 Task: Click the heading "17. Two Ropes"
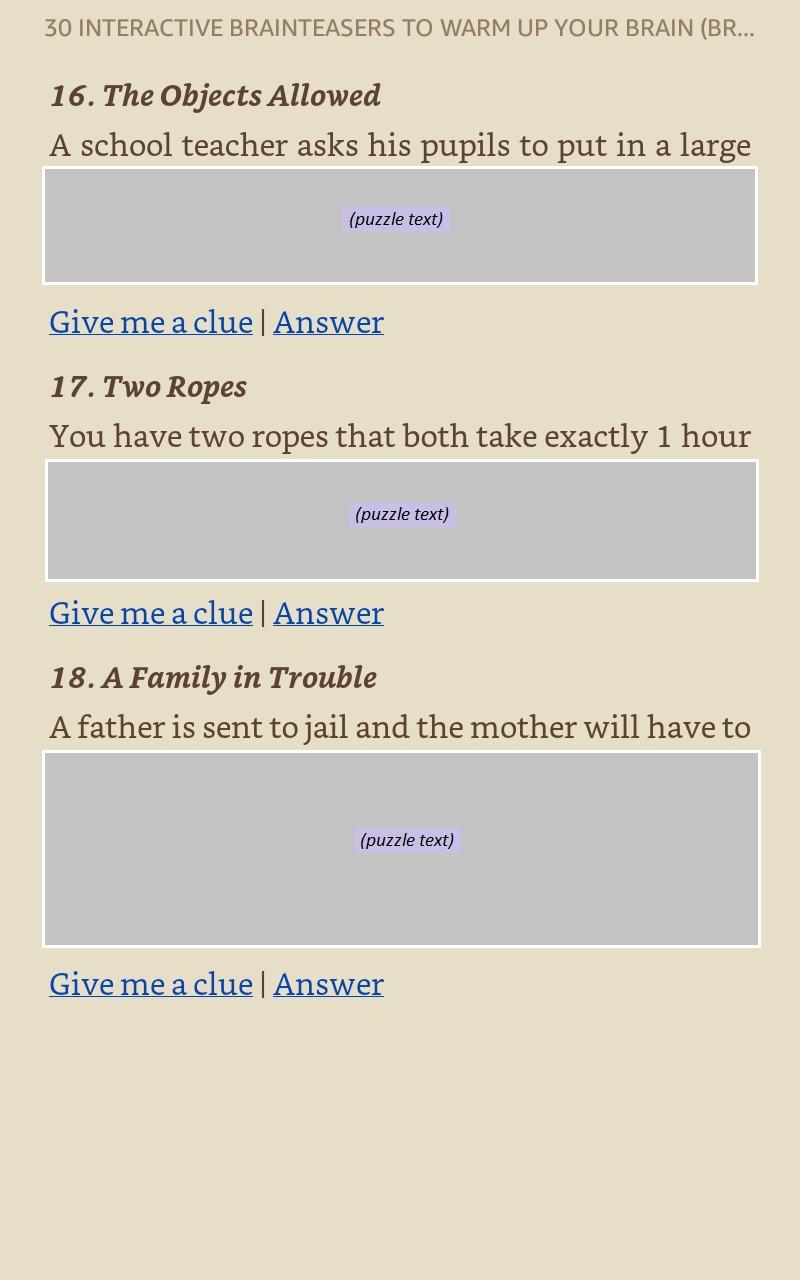click(148, 387)
